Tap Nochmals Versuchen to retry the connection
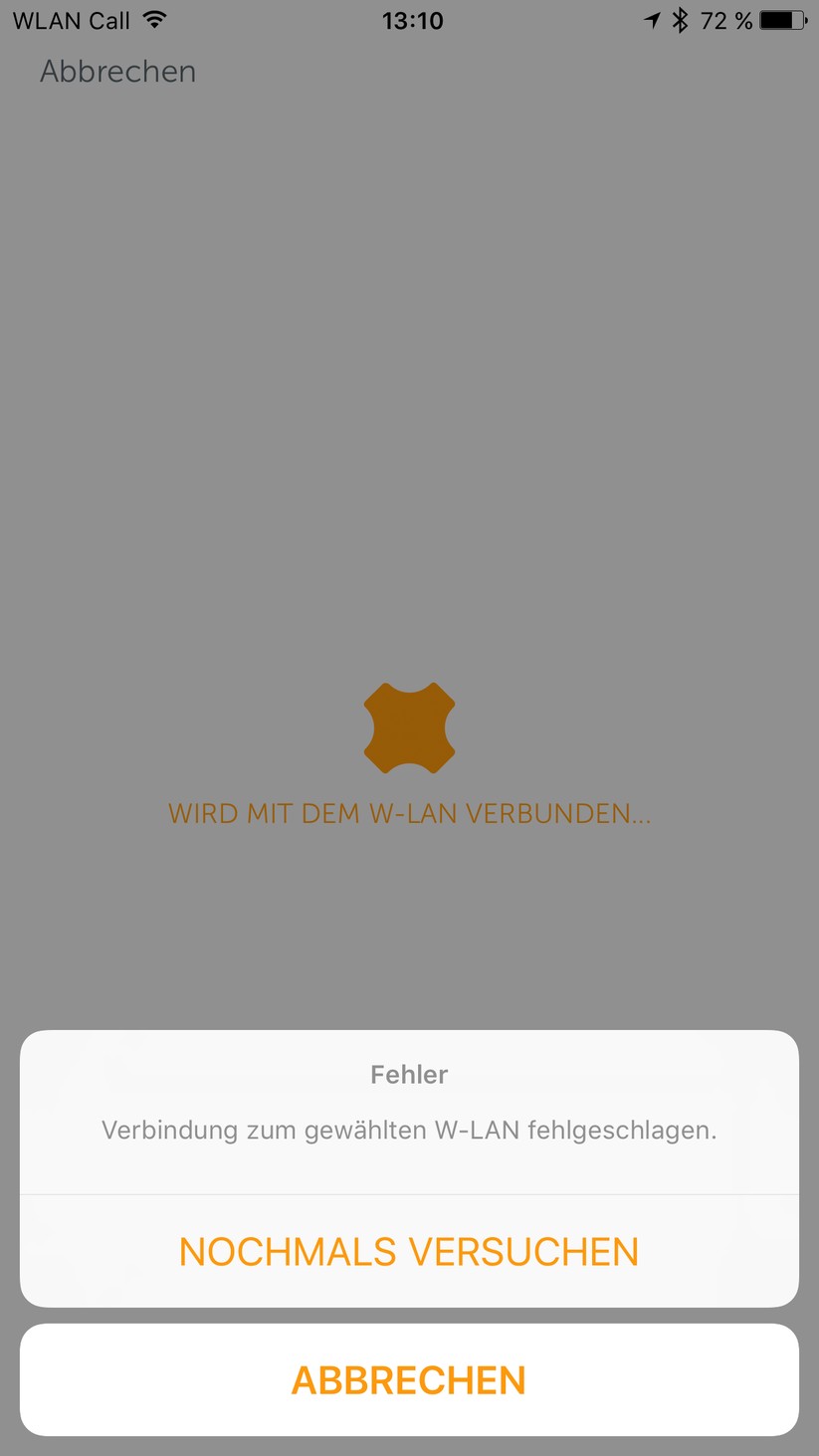 pyautogui.click(x=409, y=1251)
